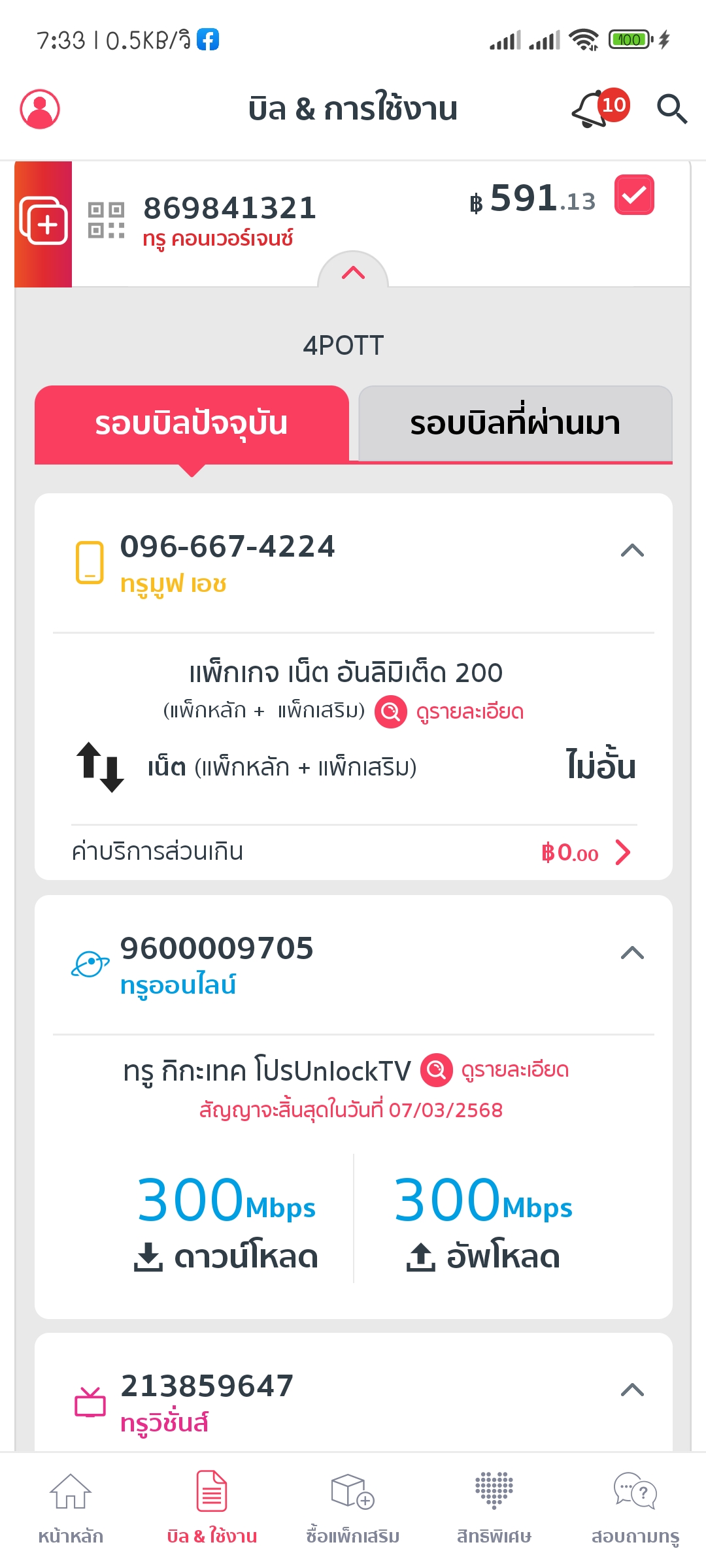Open the notifications bell

coord(592,109)
